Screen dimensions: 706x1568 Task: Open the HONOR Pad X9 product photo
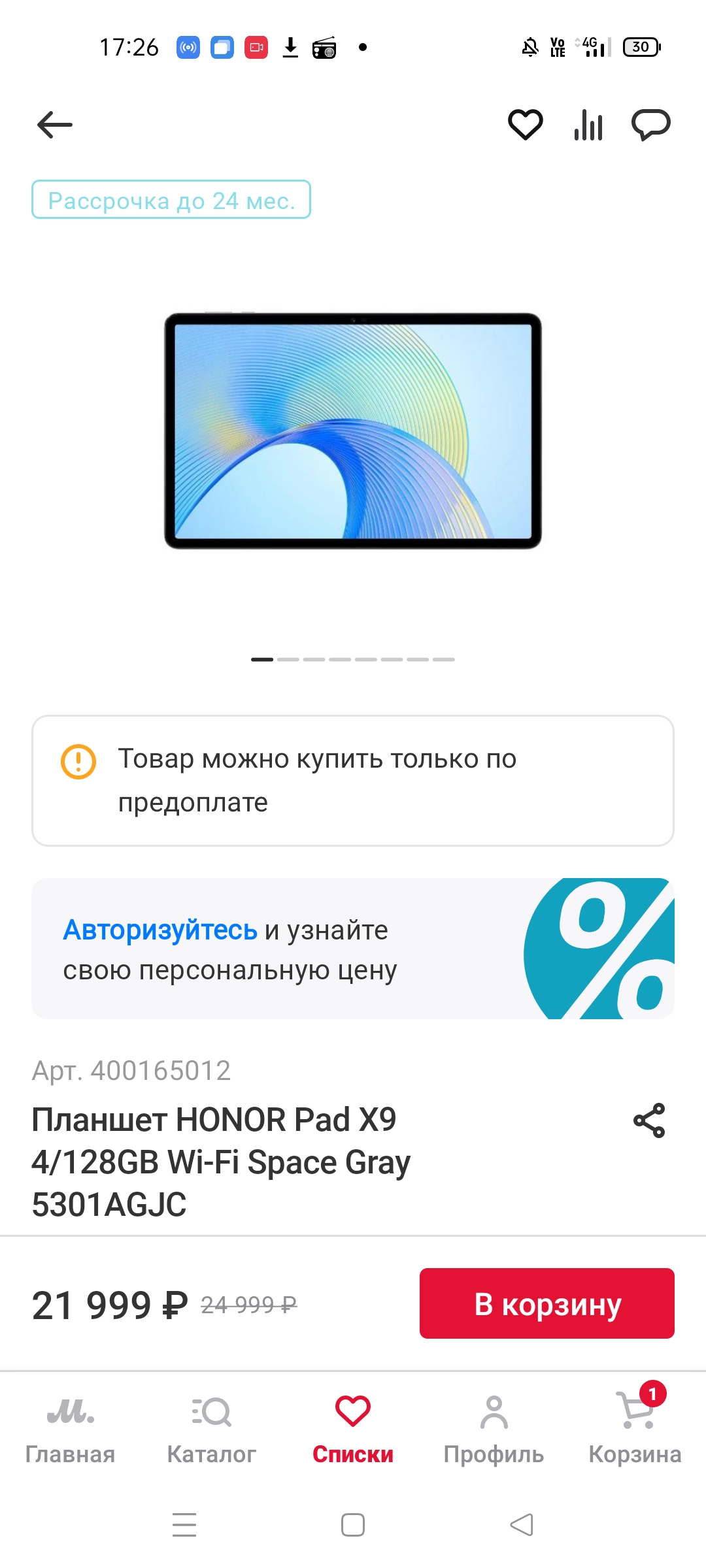(x=353, y=431)
